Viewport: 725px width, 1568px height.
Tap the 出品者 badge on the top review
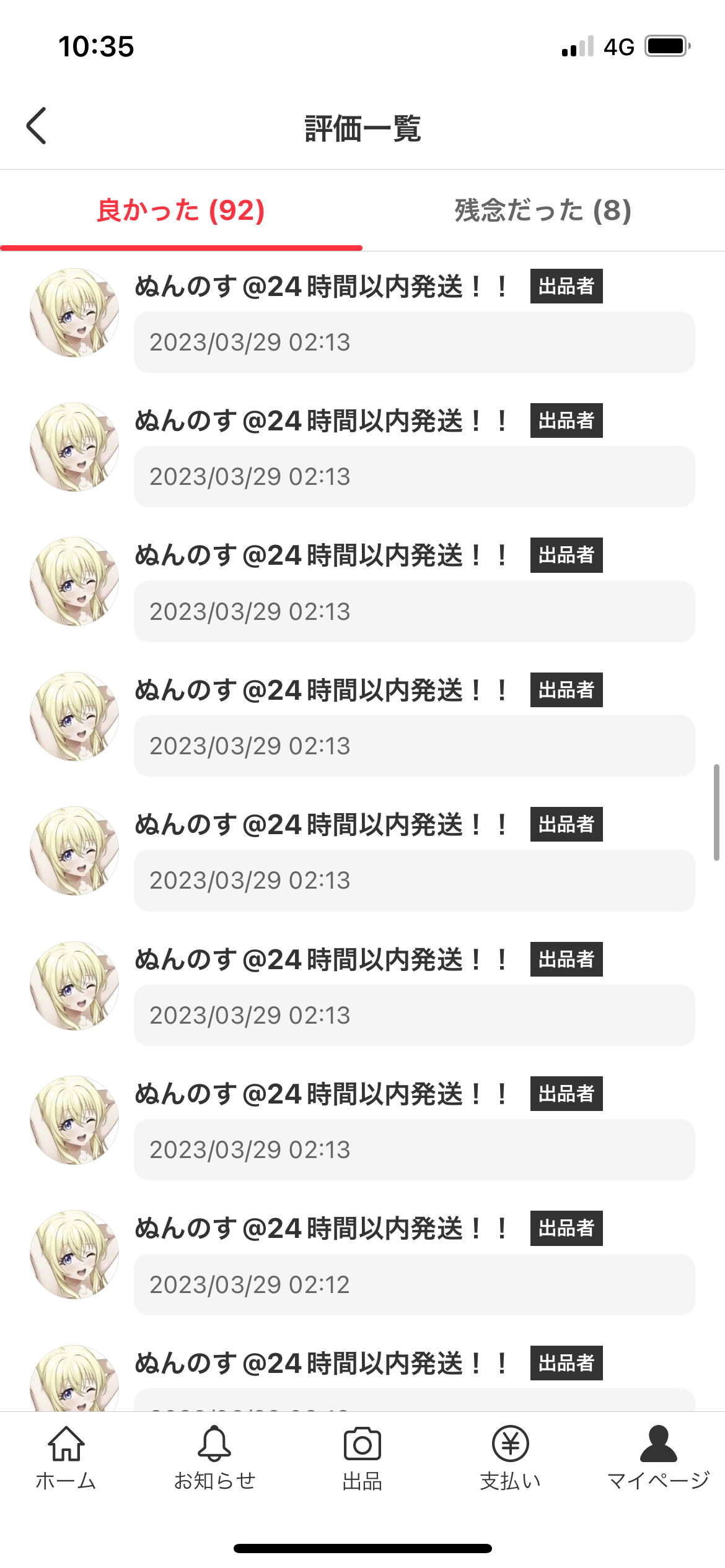pos(568,285)
